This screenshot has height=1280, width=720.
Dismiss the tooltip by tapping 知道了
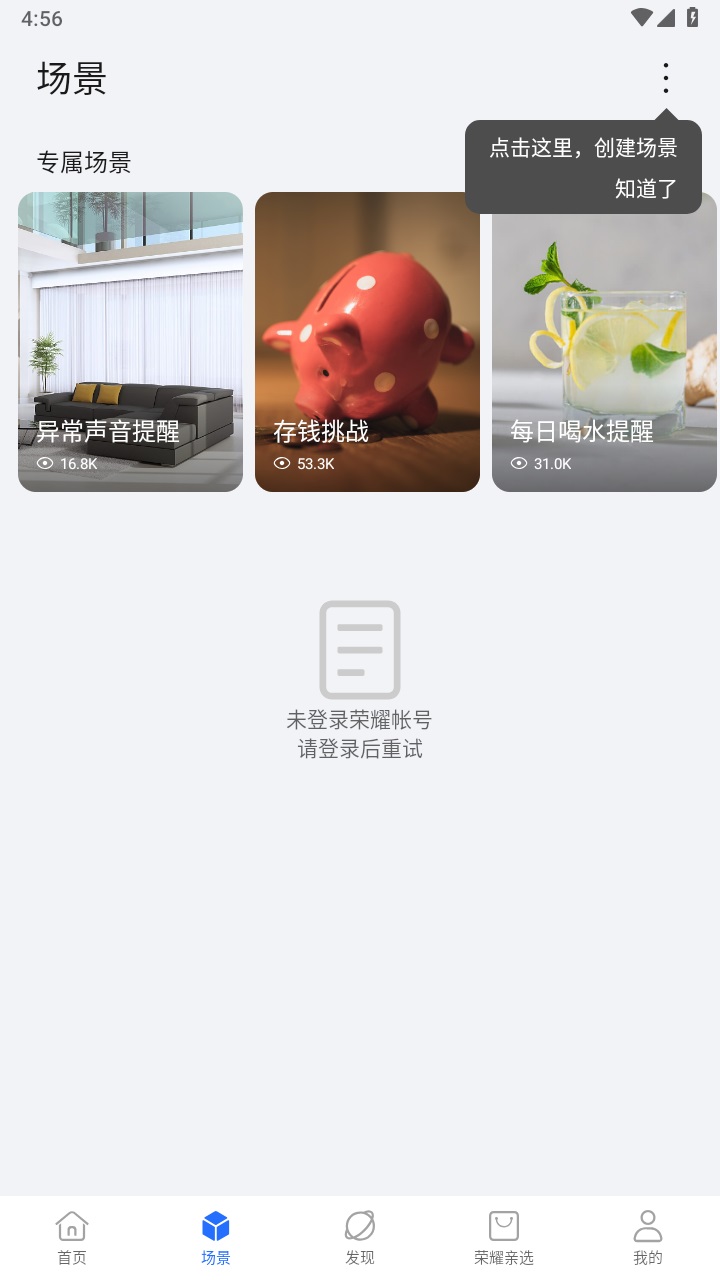(644, 188)
